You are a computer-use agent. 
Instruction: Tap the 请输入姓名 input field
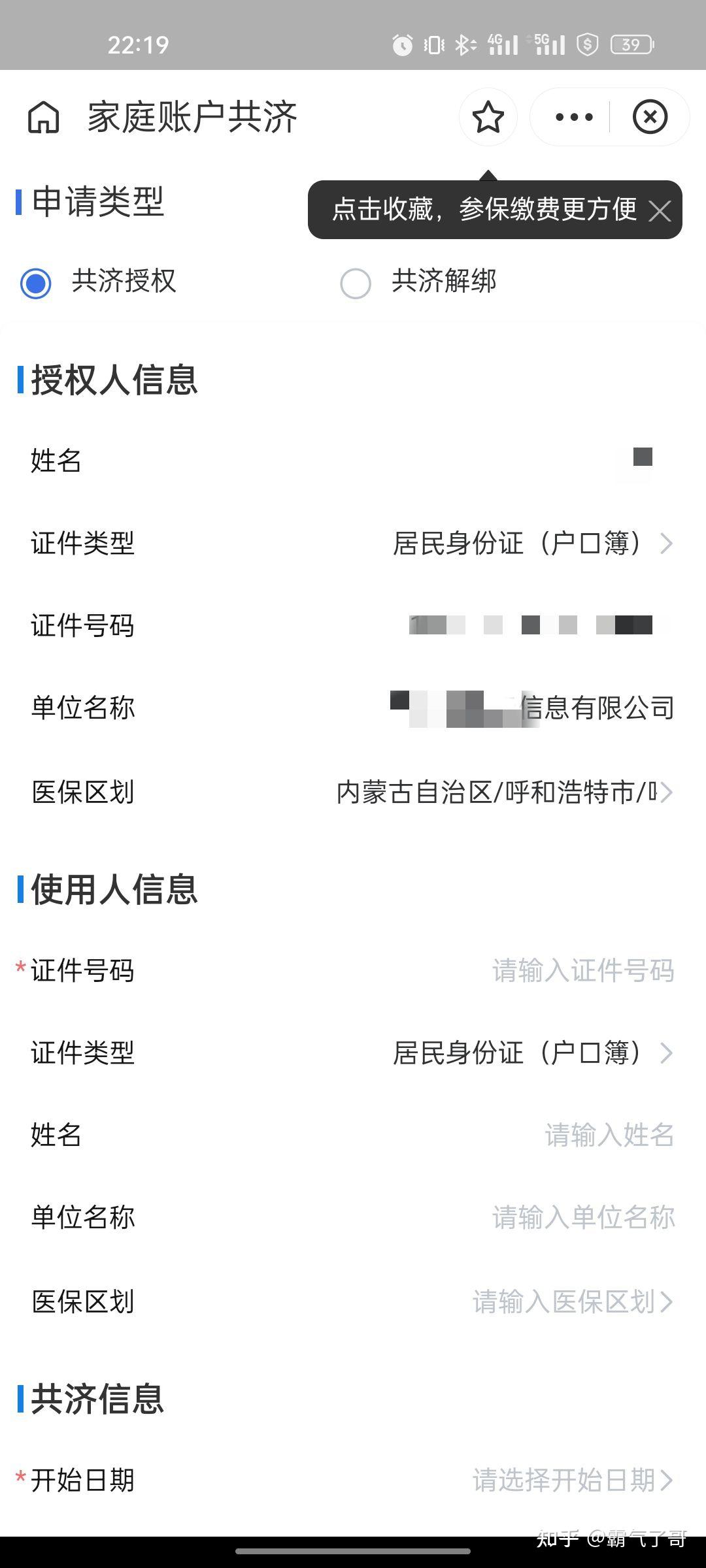coord(608,1135)
